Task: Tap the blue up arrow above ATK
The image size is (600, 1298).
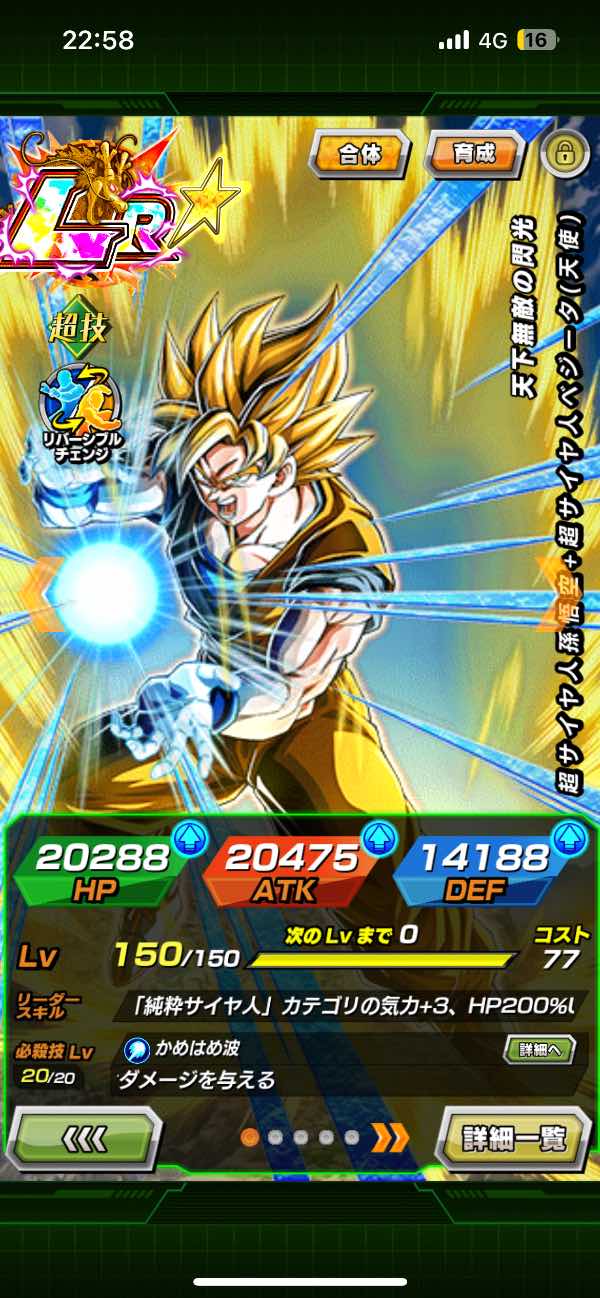Action: pyautogui.click(x=379, y=838)
